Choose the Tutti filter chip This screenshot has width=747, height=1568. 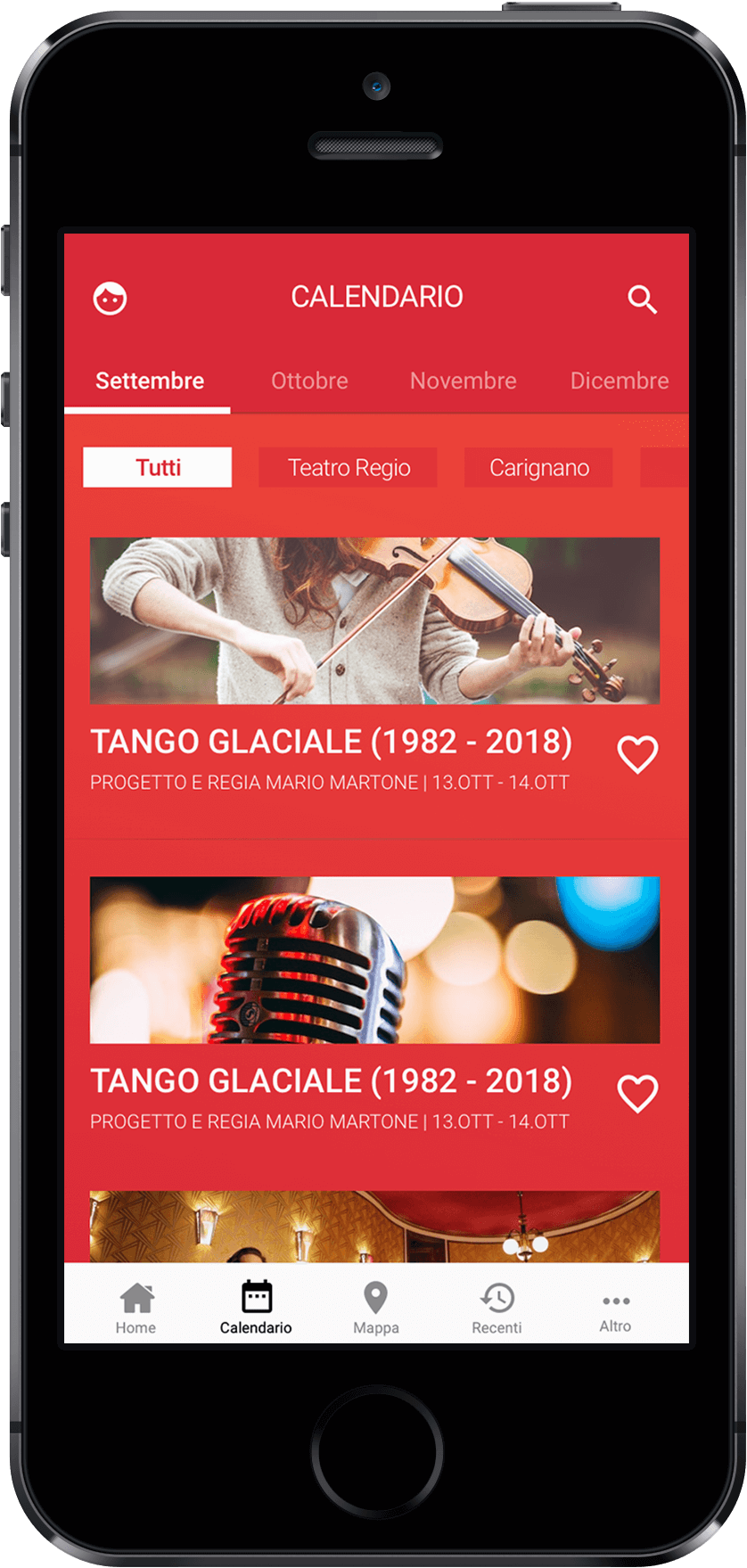(x=158, y=468)
